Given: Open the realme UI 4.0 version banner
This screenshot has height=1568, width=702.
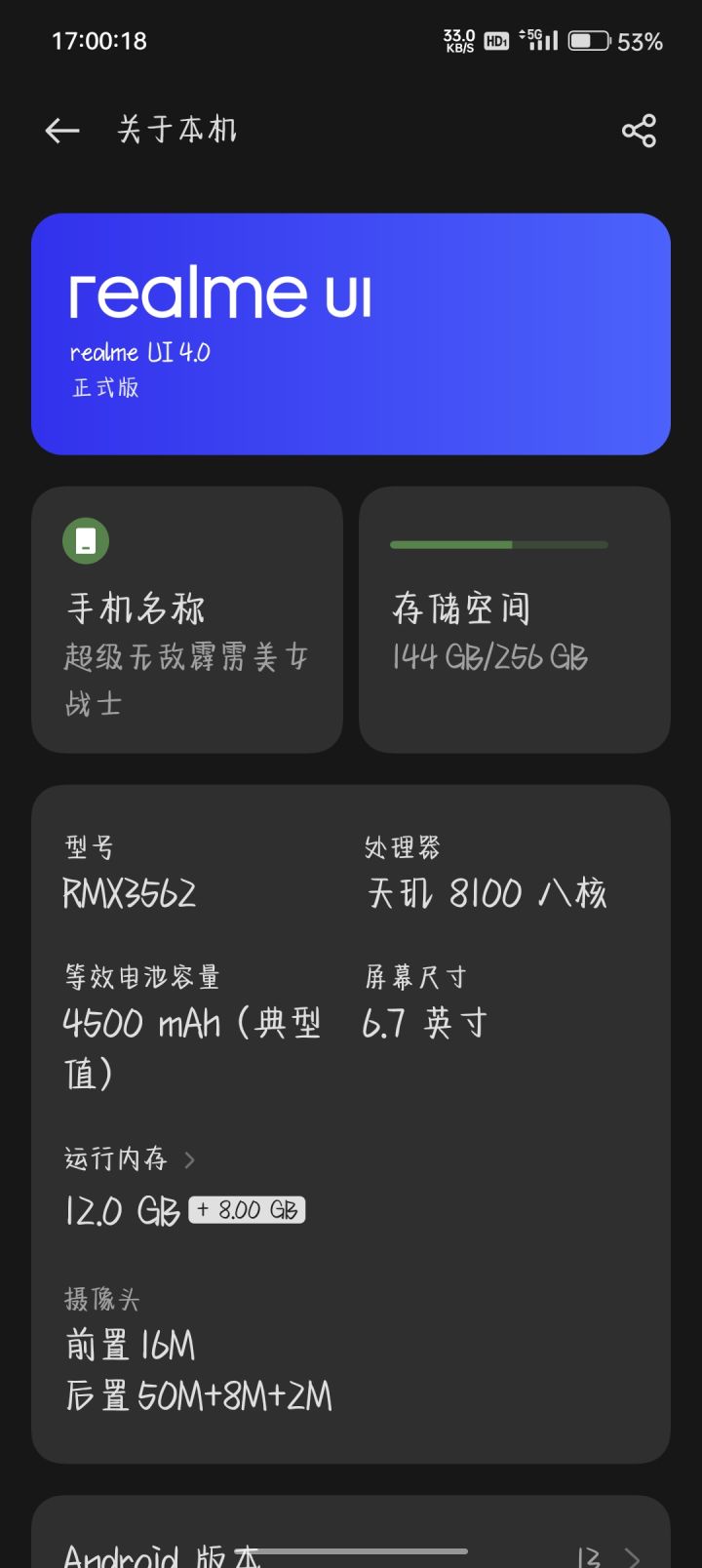Looking at the screenshot, I should [351, 334].
